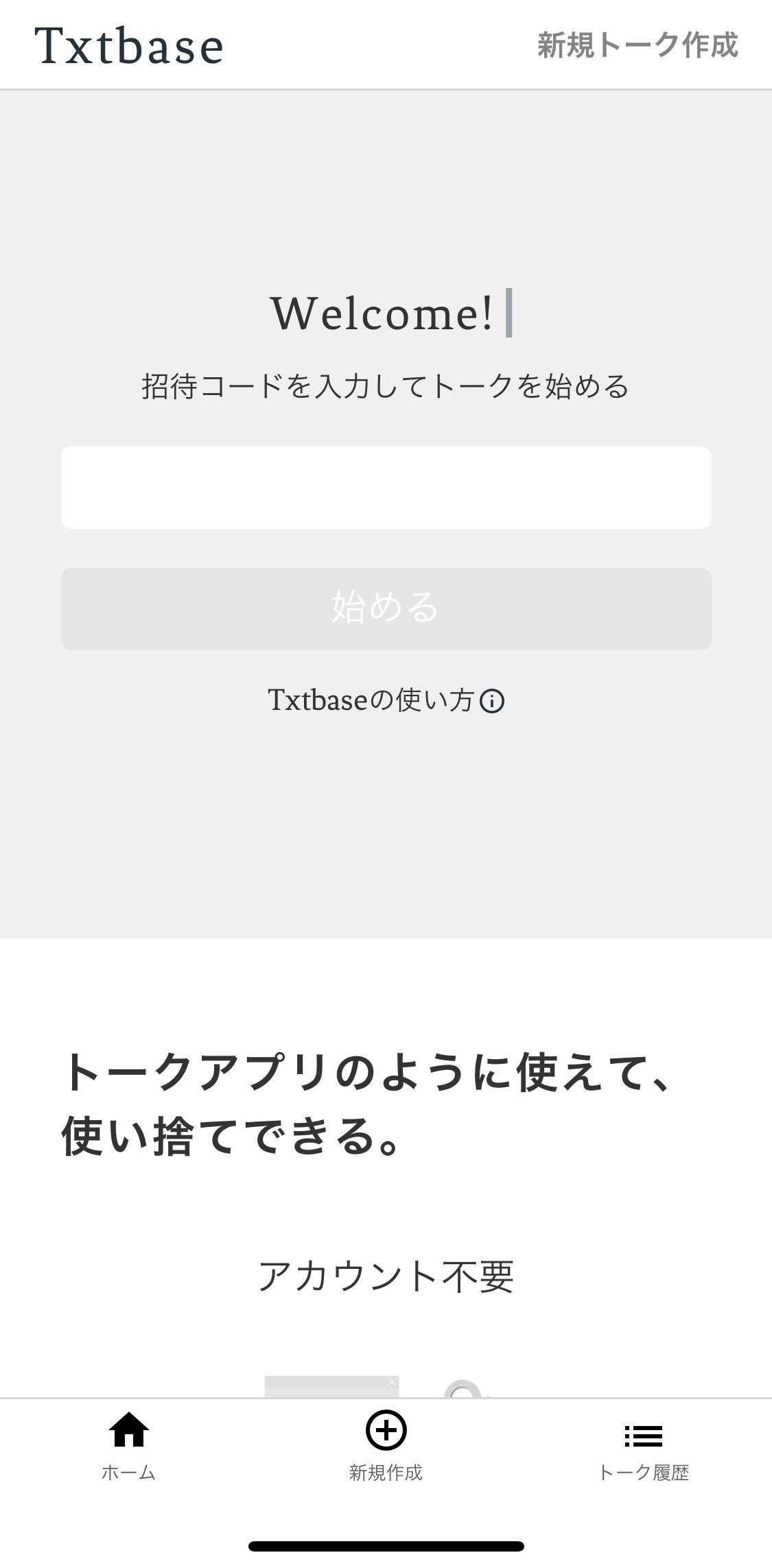Tap 新規トーク作成 in the header

(638, 45)
